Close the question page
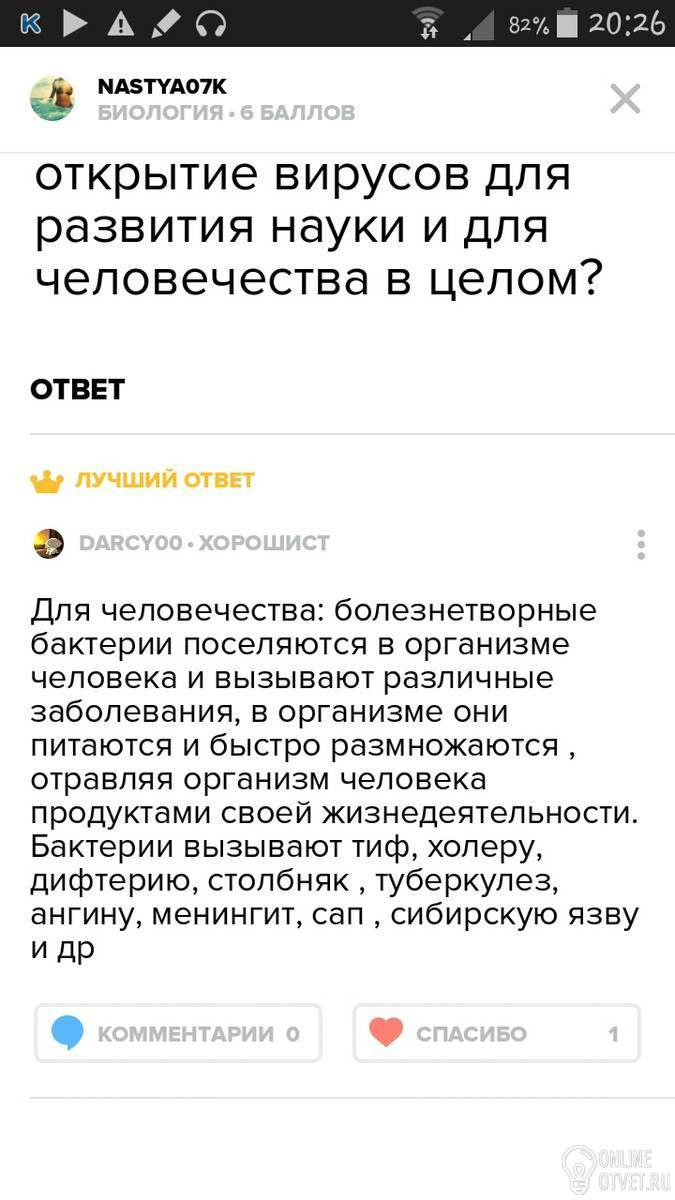This screenshot has width=675, height=1200. point(625,99)
